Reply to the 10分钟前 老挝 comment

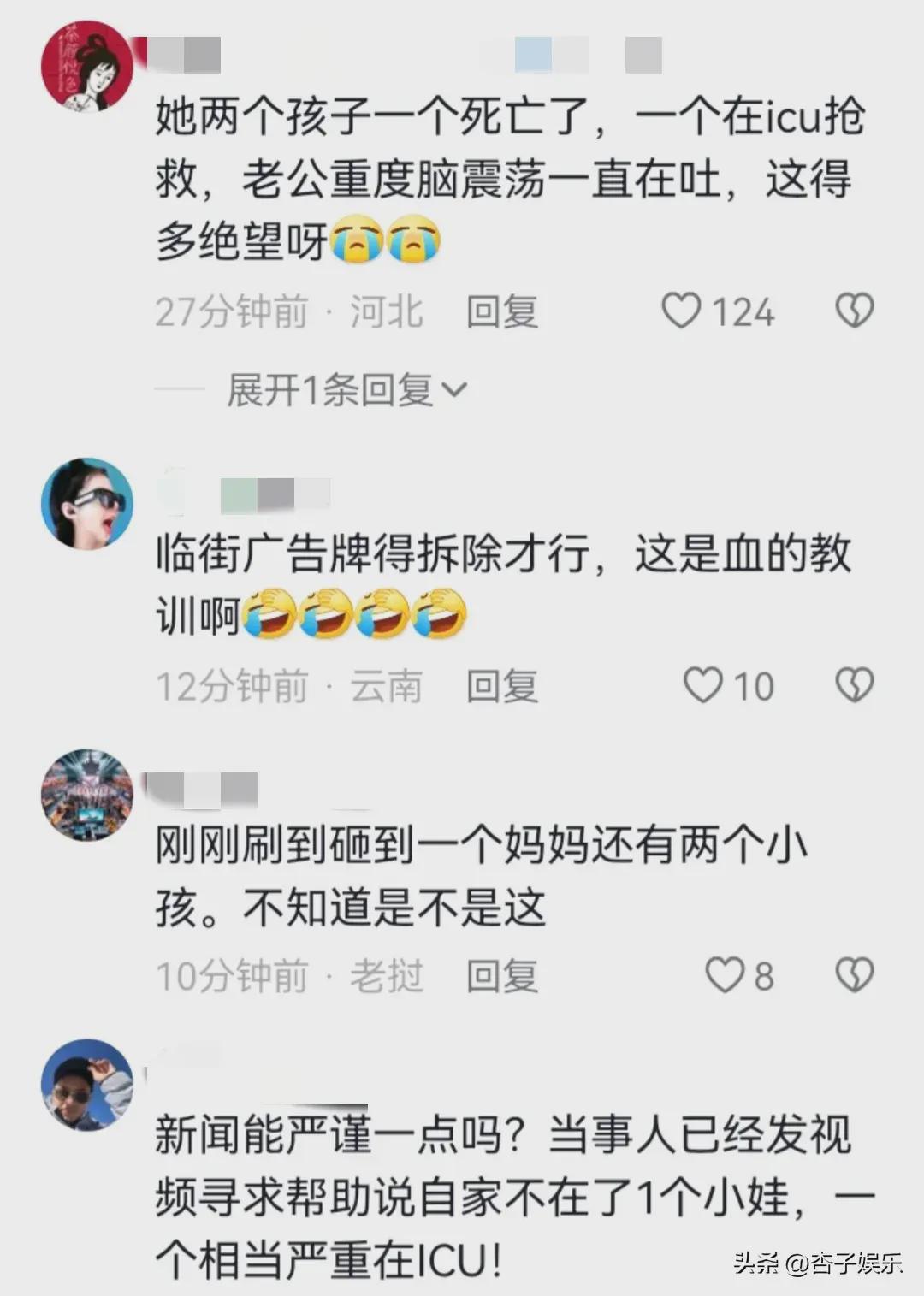tap(502, 976)
